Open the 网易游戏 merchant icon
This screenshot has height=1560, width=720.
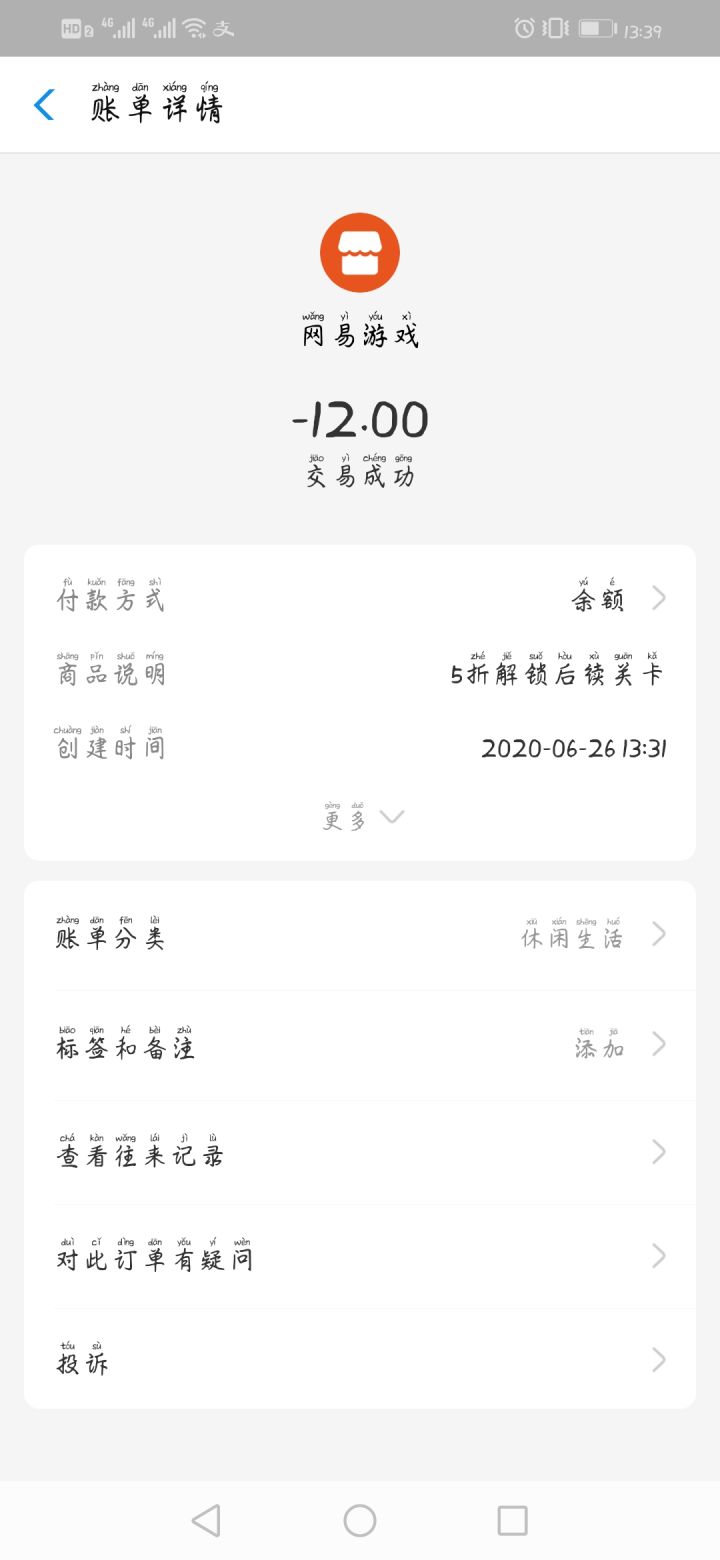(360, 253)
